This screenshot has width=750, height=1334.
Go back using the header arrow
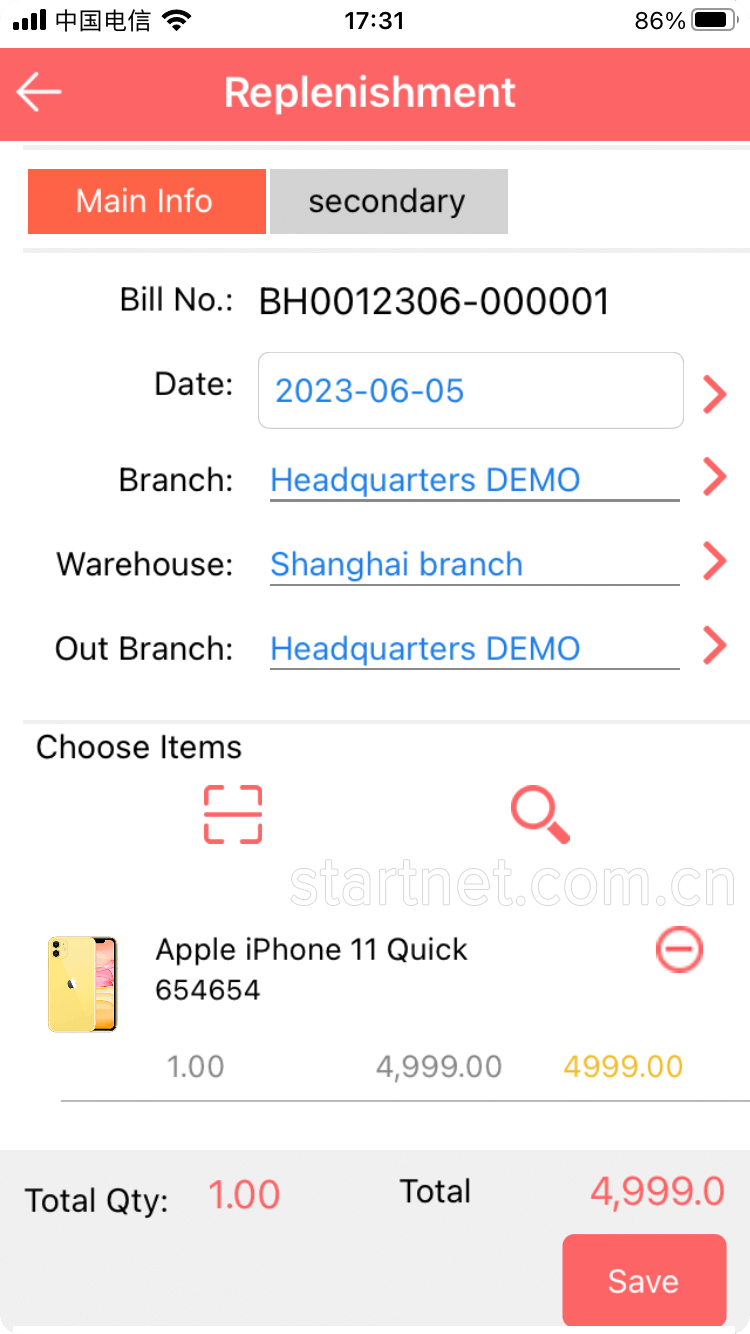point(39,92)
